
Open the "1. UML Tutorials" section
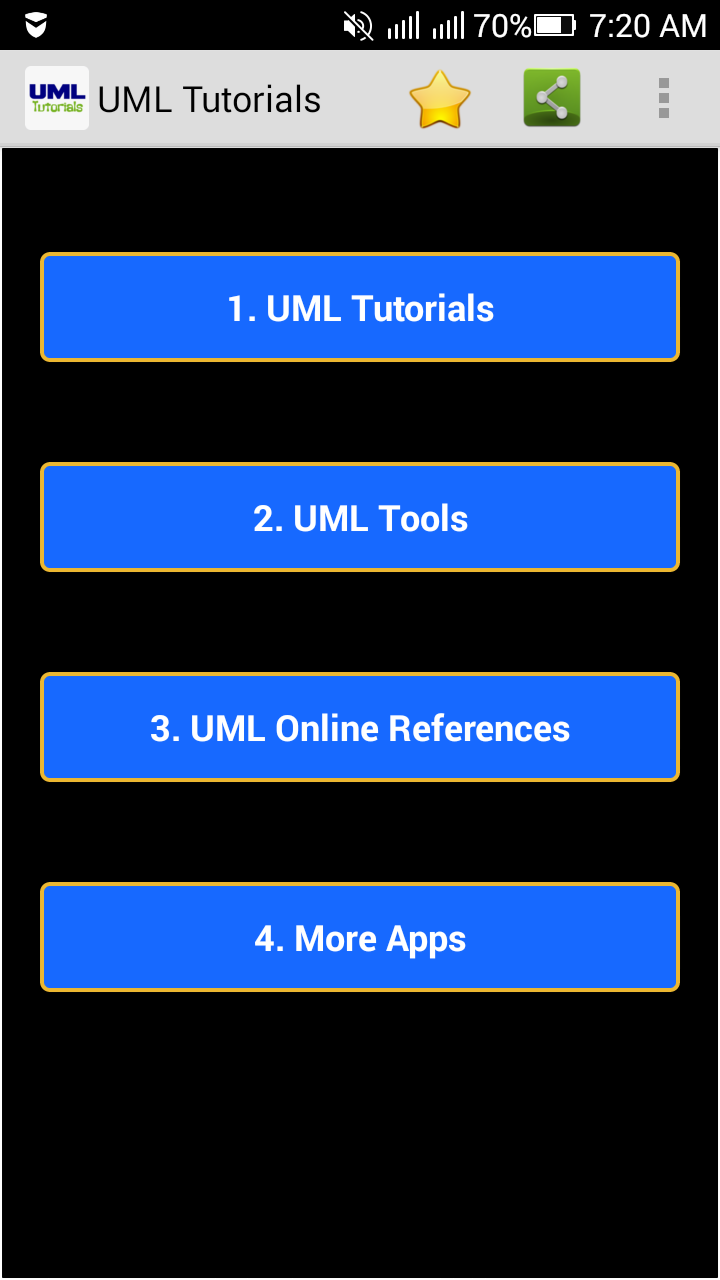click(x=360, y=307)
